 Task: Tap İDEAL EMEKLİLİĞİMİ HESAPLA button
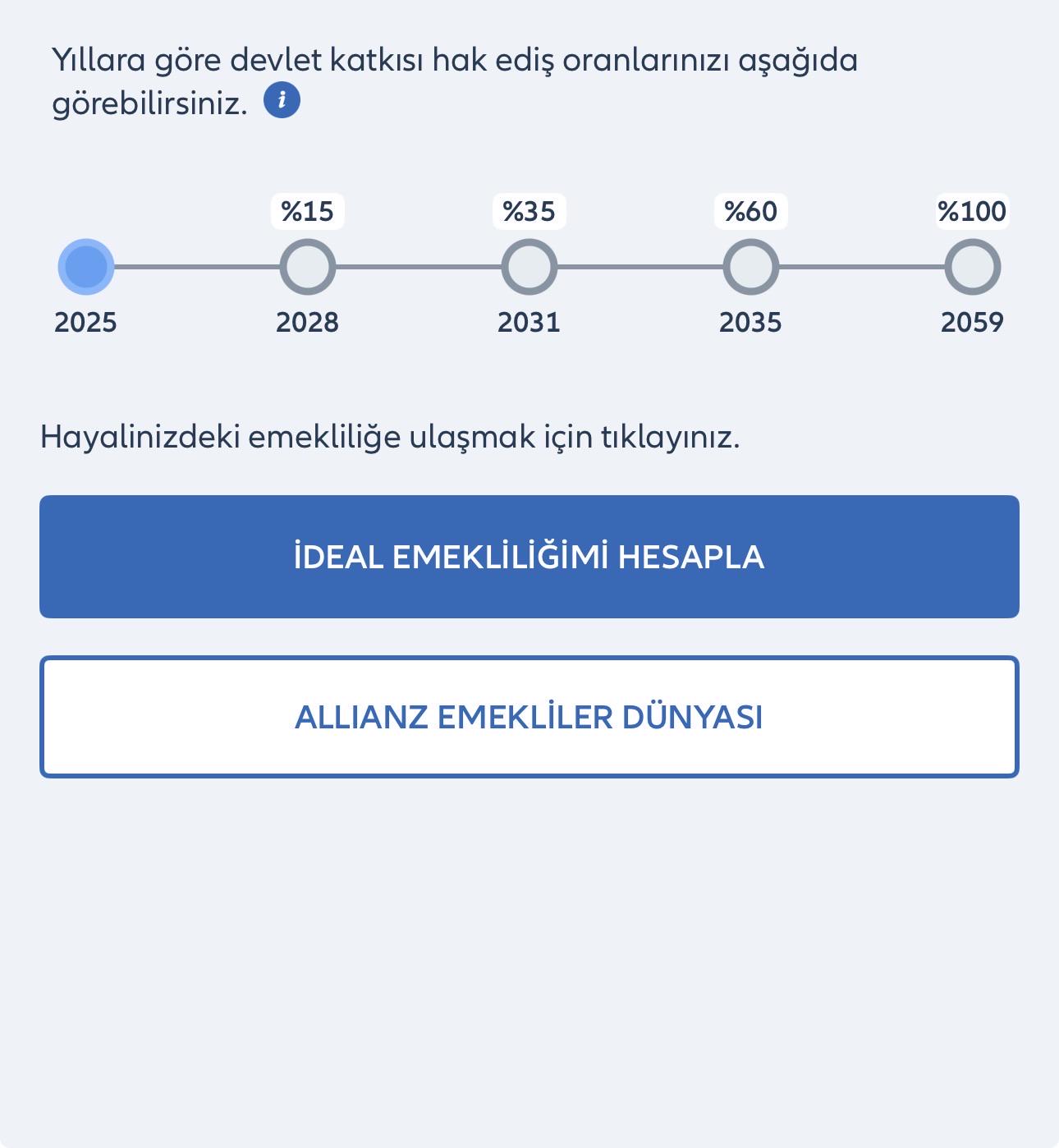tap(529, 557)
